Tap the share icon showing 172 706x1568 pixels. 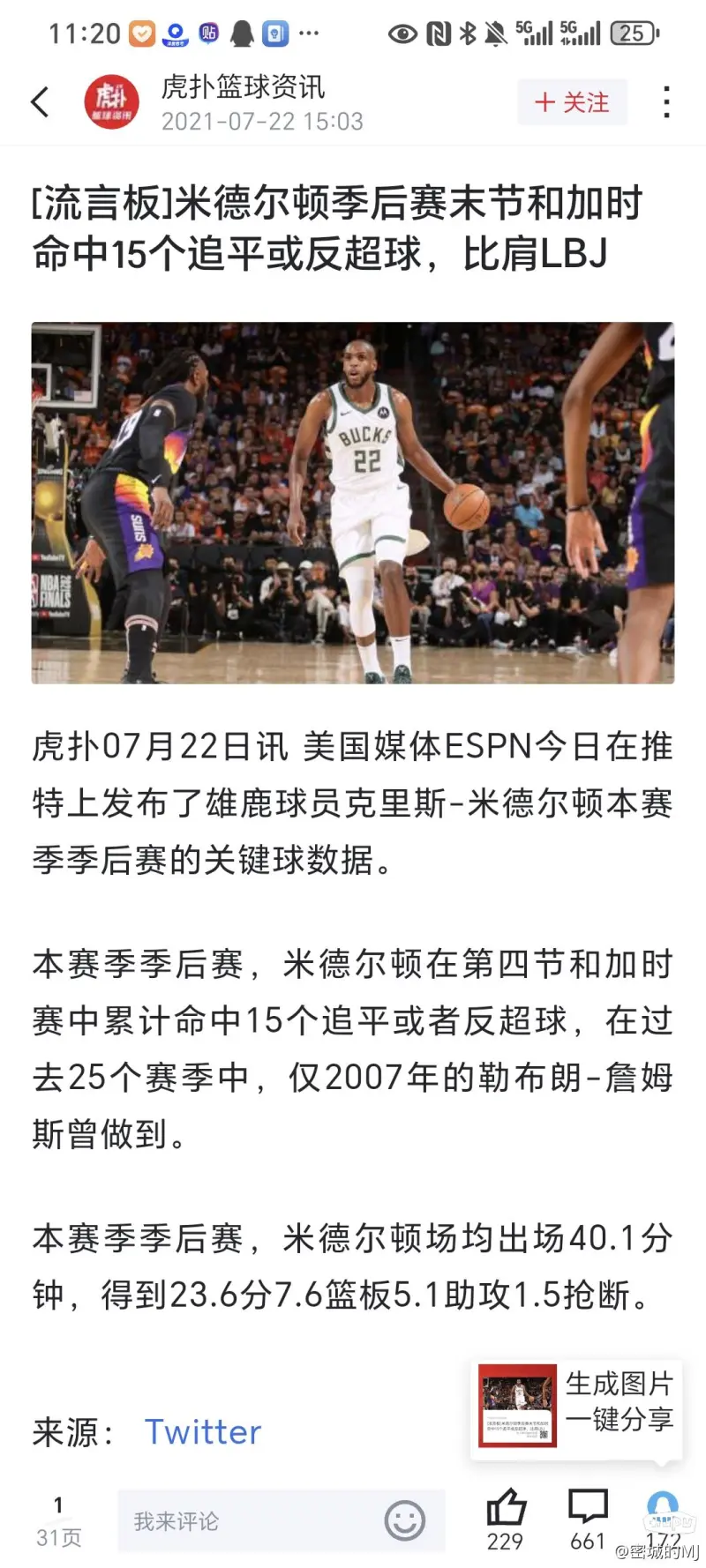pyautogui.click(x=663, y=1510)
